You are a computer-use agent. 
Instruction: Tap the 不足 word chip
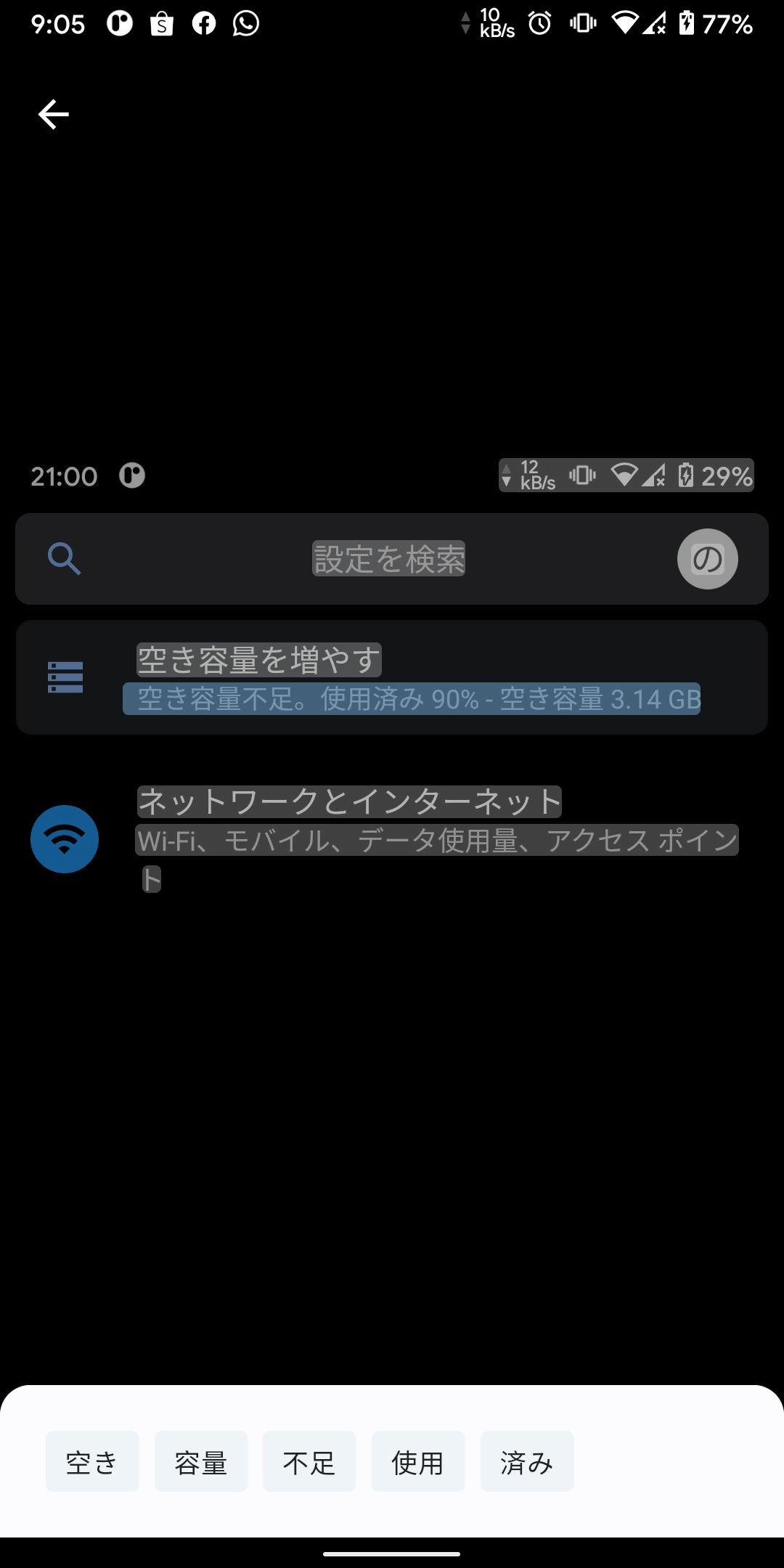309,1461
